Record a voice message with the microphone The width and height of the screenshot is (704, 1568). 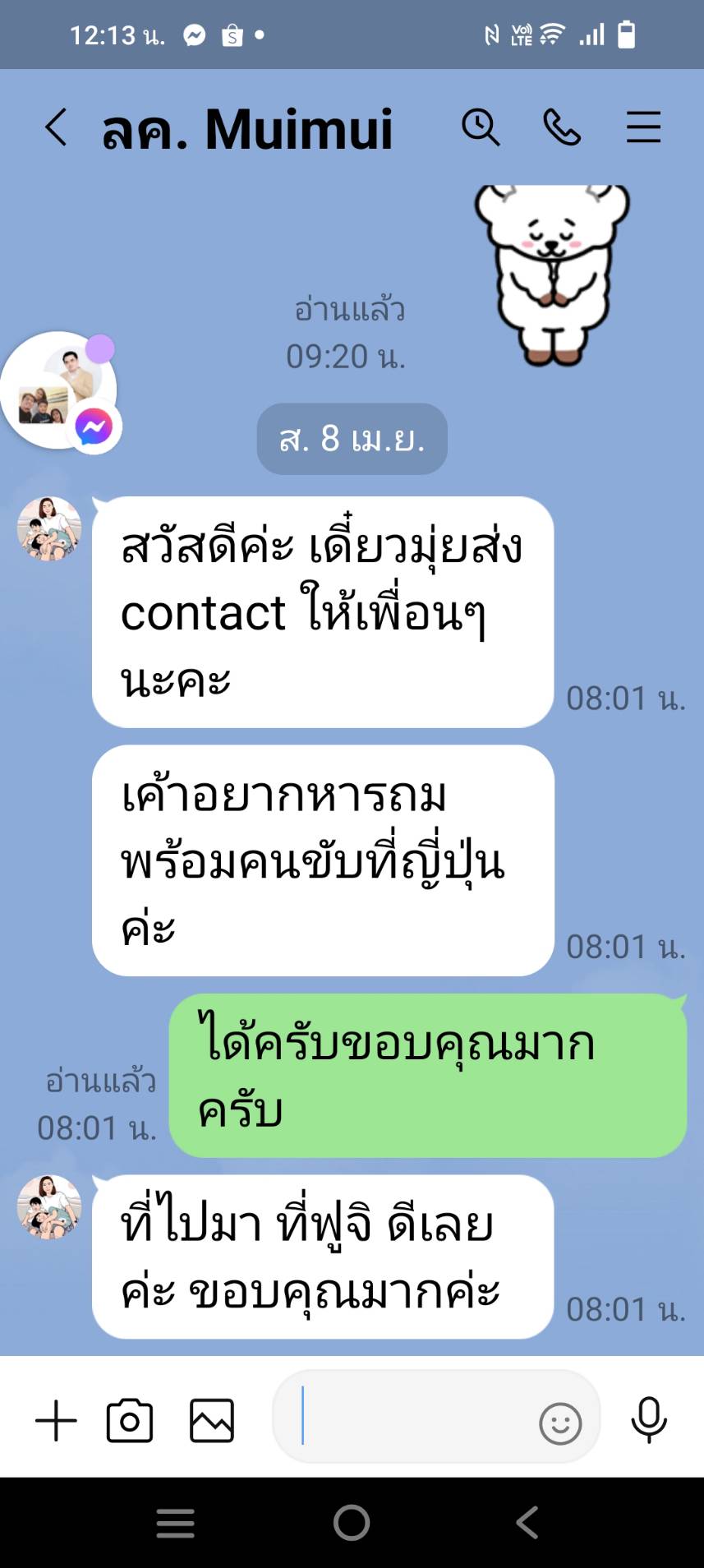coord(648,1419)
